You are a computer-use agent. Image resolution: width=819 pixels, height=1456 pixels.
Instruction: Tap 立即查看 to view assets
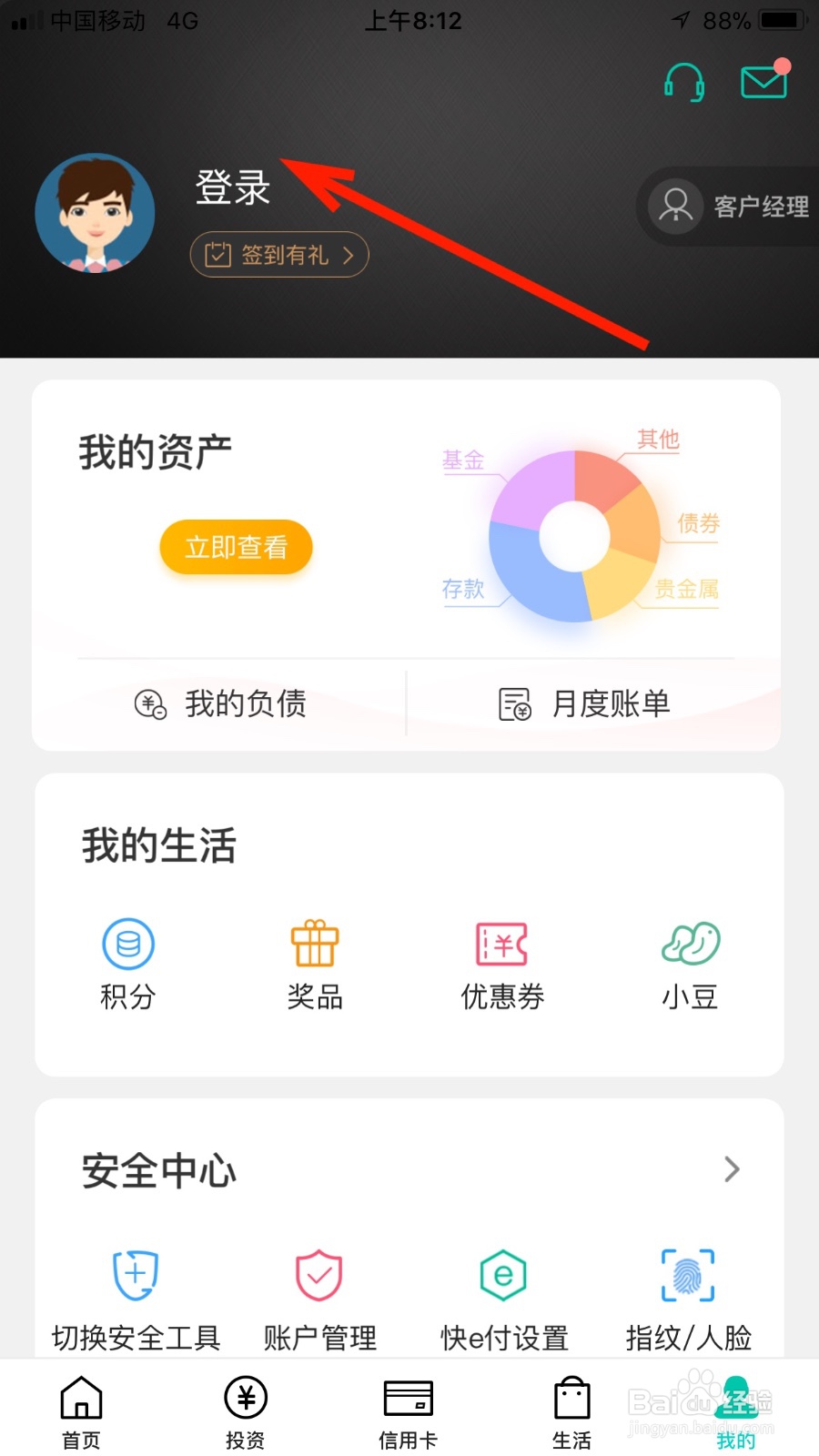pyautogui.click(x=235, y=547)
